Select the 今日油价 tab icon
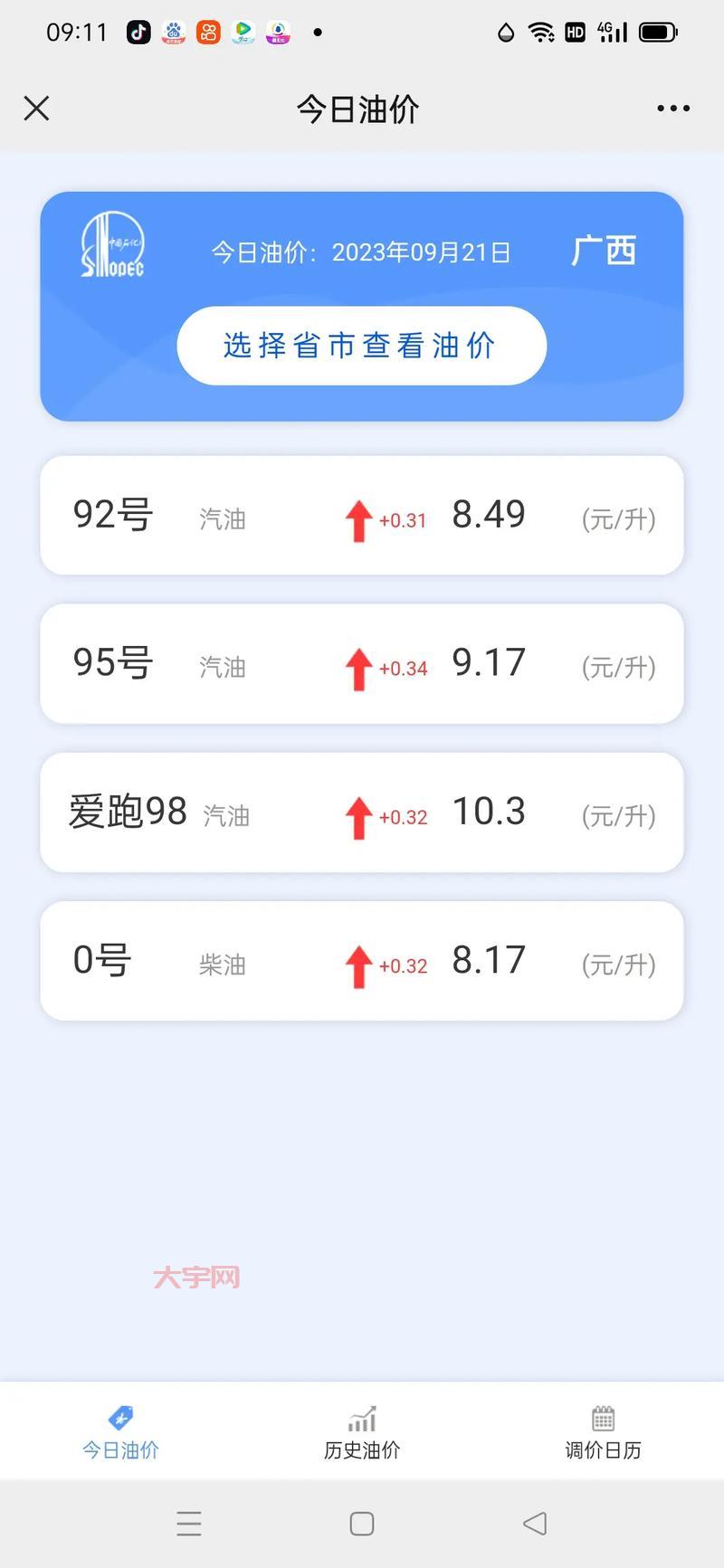The height and width of the screenshot is (1568, 724). point(119,1417)
